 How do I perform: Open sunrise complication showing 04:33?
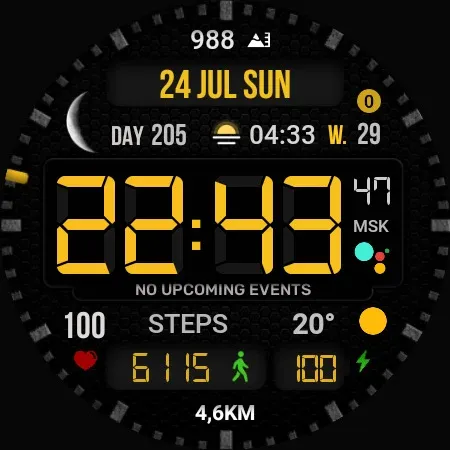click(x=264, y=134)
